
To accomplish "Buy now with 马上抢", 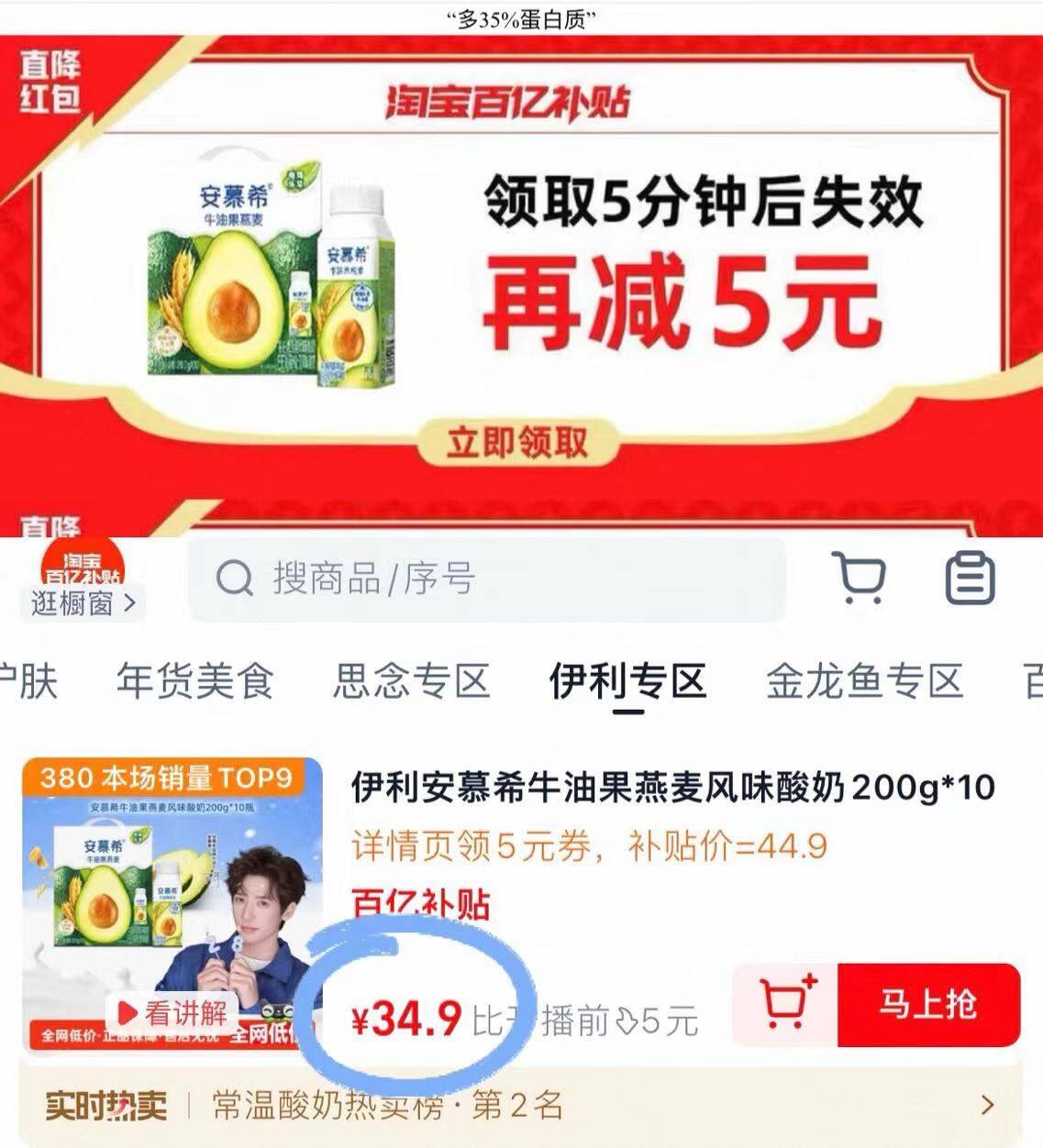I will tap(927, 1004).
